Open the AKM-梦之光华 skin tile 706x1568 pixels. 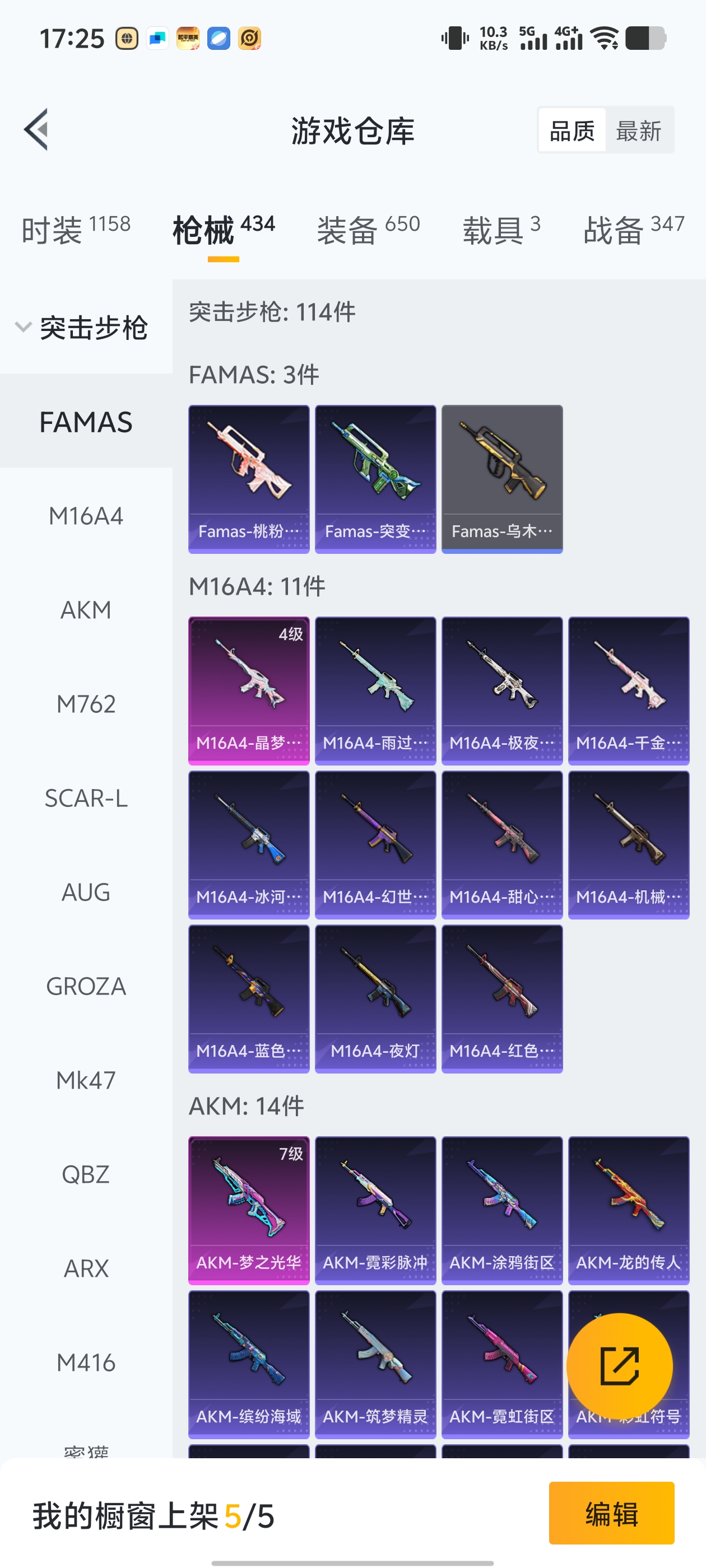(x=249, y=1210)
